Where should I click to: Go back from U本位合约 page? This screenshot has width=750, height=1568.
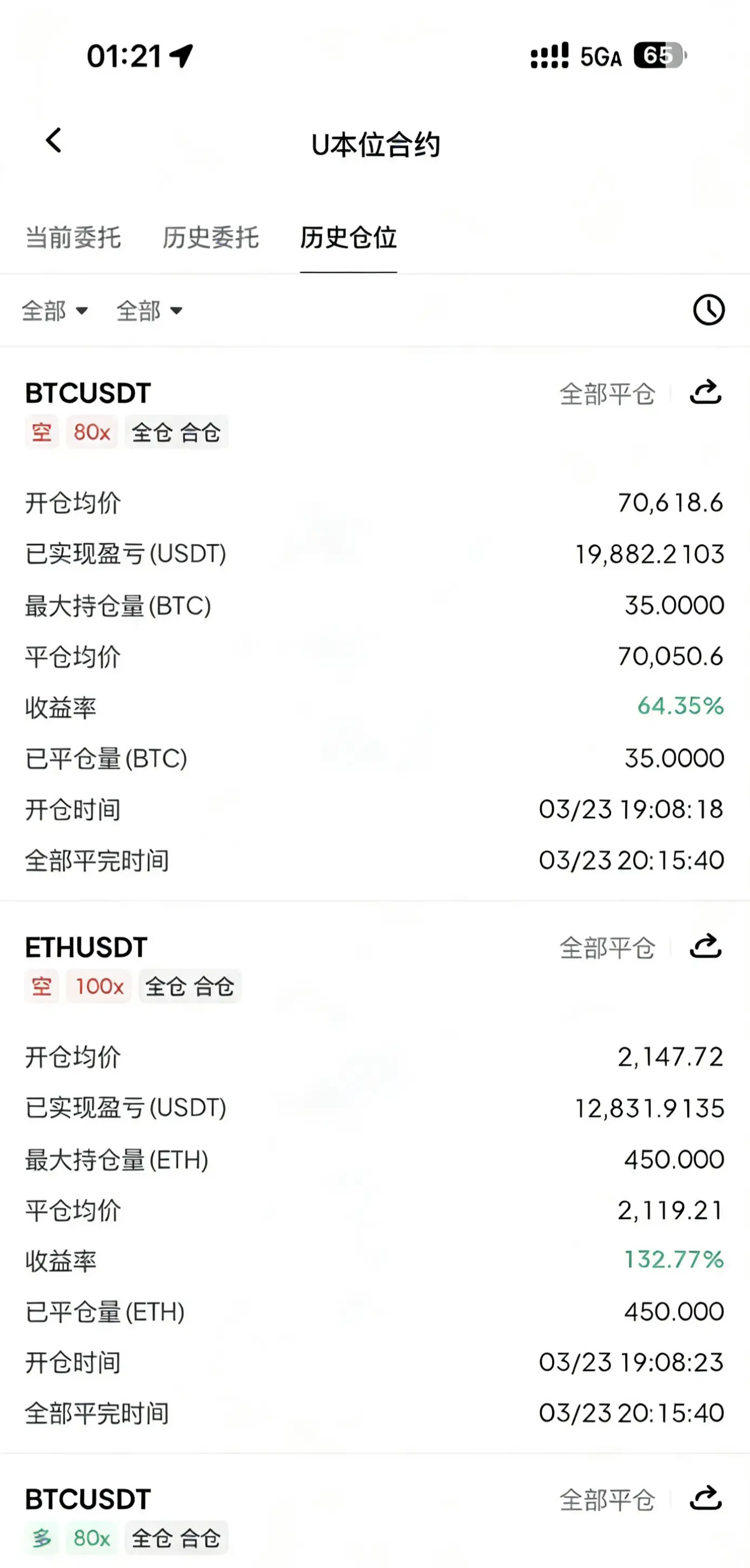[x=54, y=141]
